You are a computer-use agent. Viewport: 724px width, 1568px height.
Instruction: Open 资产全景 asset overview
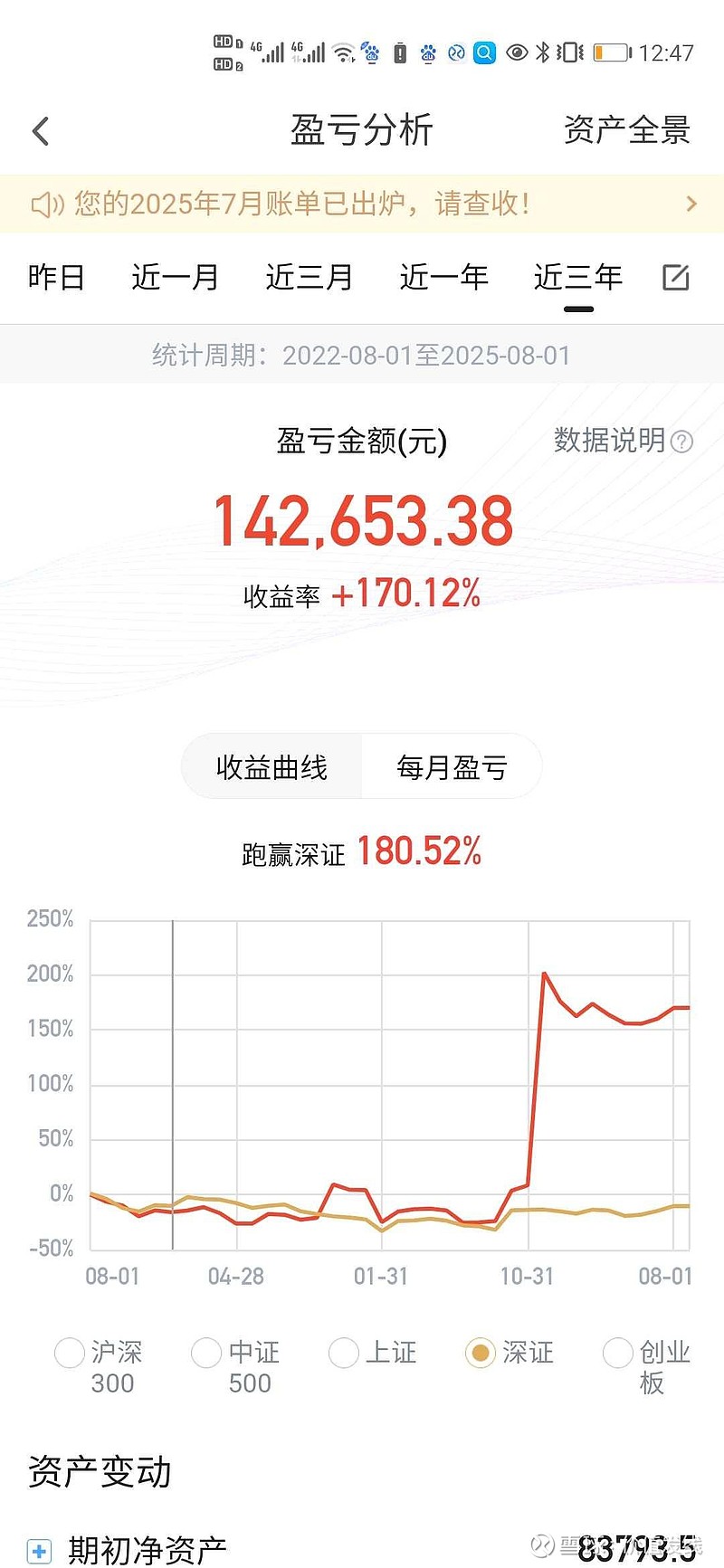click(x=626, y=129)
